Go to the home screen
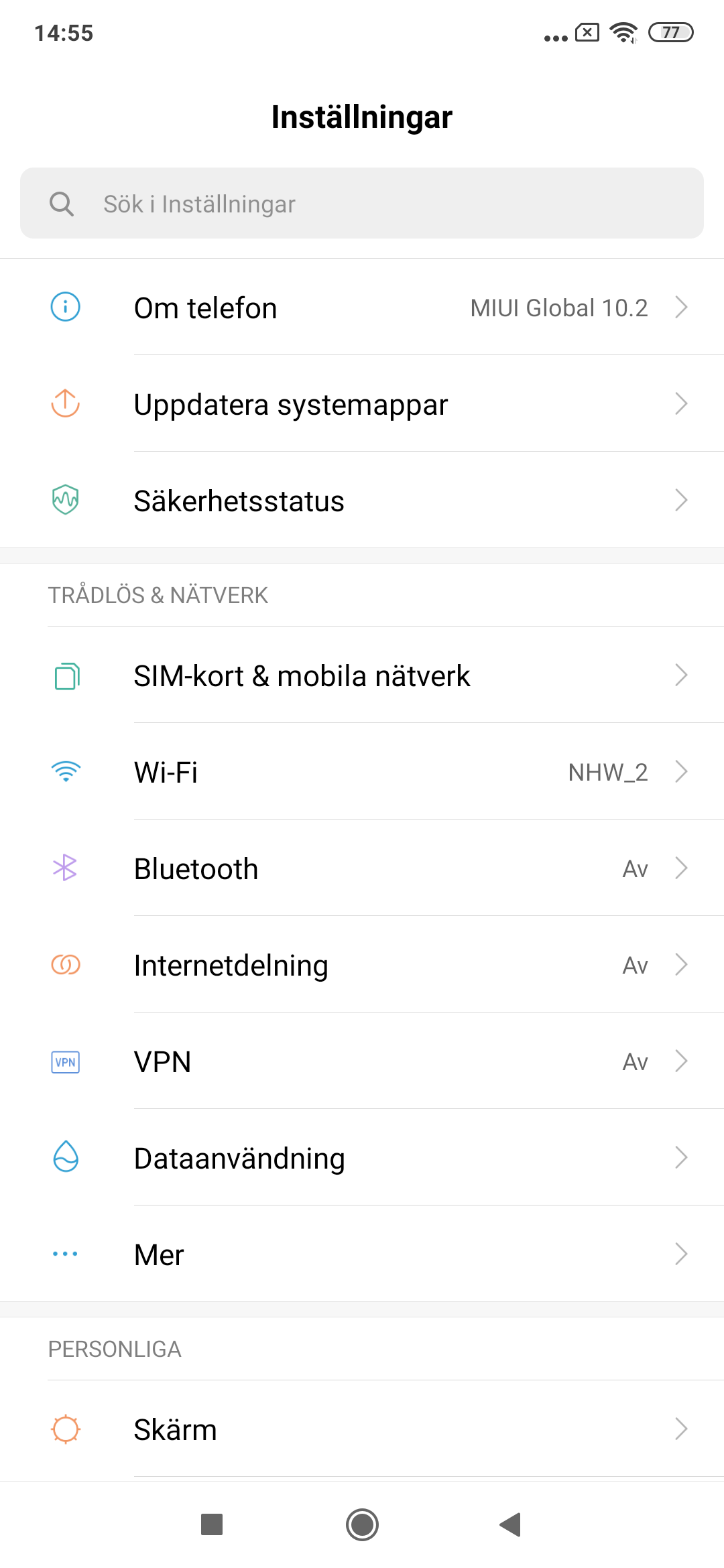 click(362, 1524)
